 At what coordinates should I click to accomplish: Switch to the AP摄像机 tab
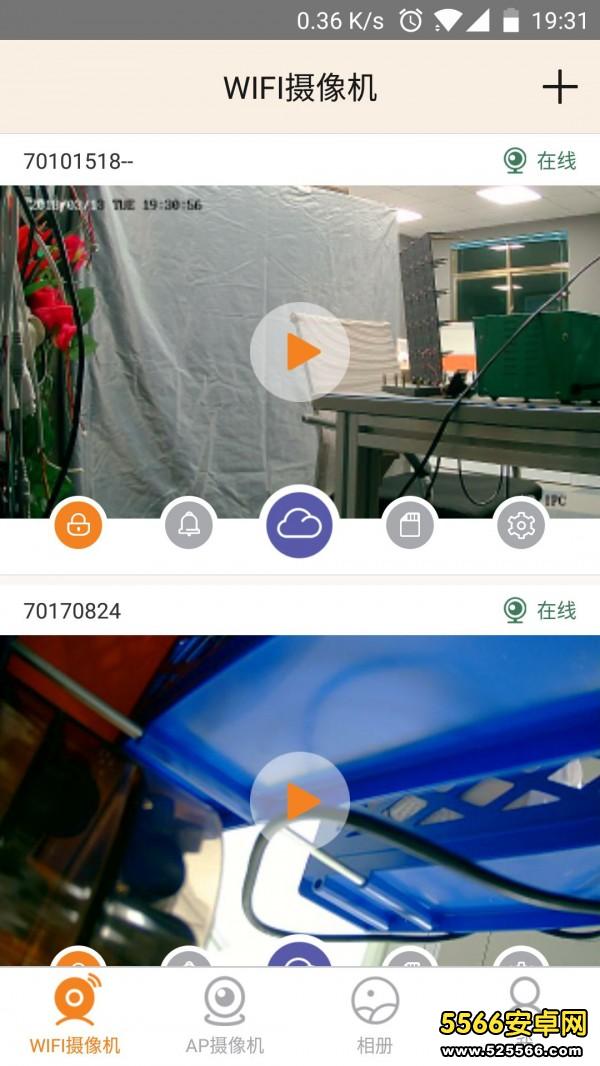[225, 1015]
